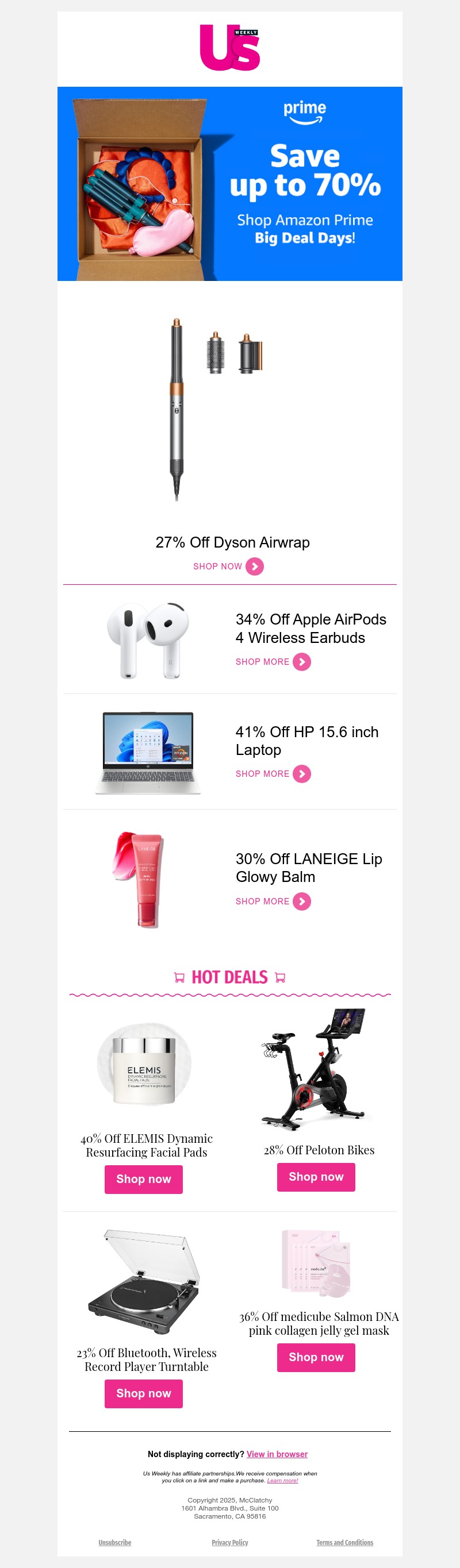The image size is (460, 1568).
Task: Shop now for medicube Salmon DNA mask
Action: coord(316,1357)
